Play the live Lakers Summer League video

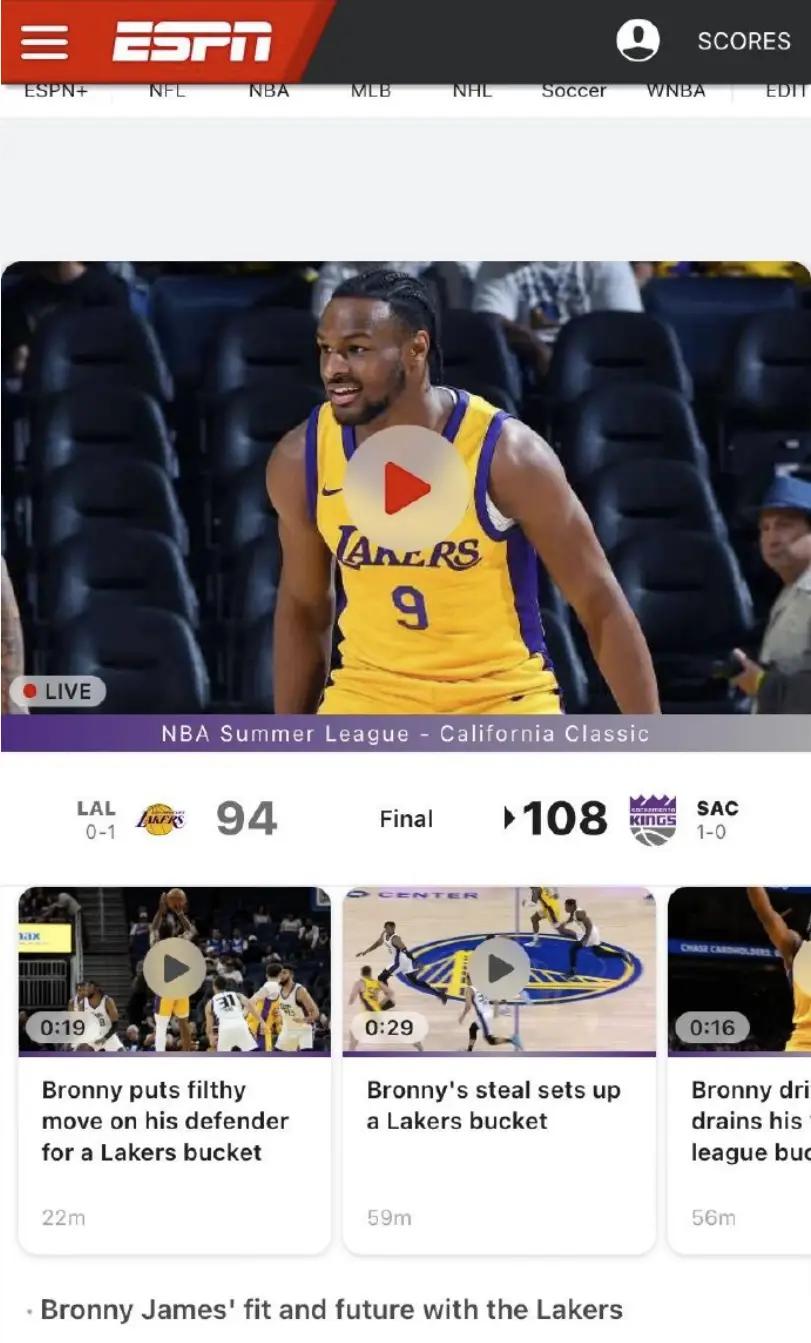[x=406, y=489]
